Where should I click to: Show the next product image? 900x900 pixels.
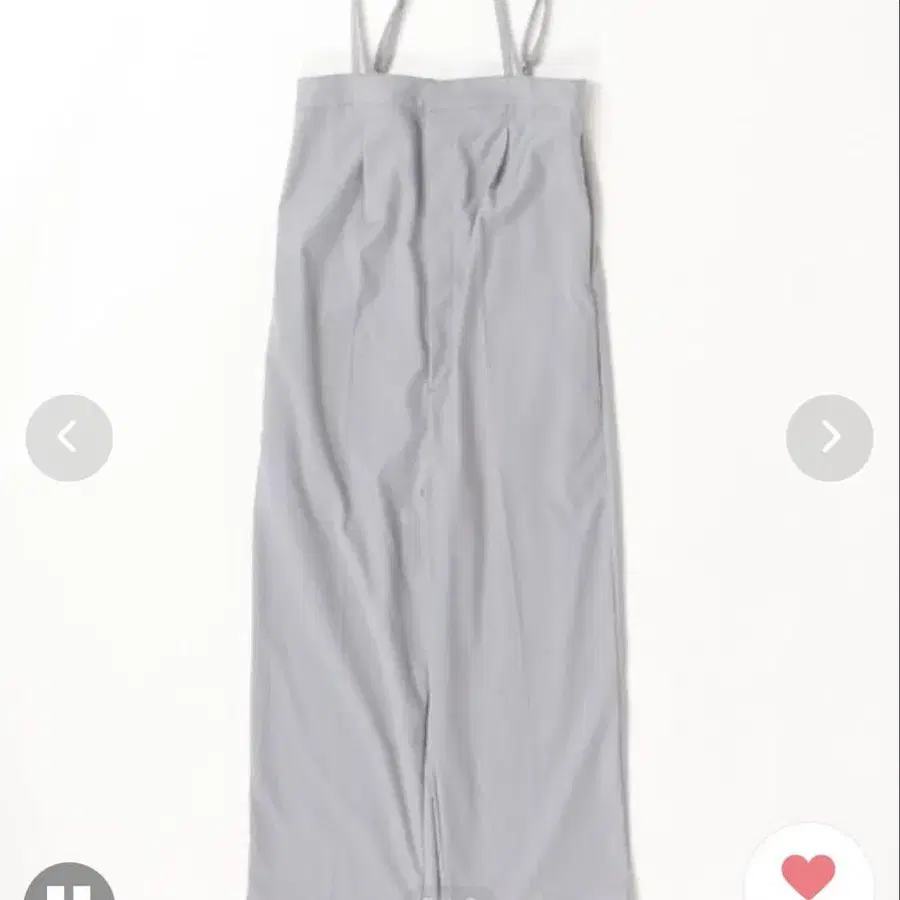pyautogui.click(x=829, y=437)
